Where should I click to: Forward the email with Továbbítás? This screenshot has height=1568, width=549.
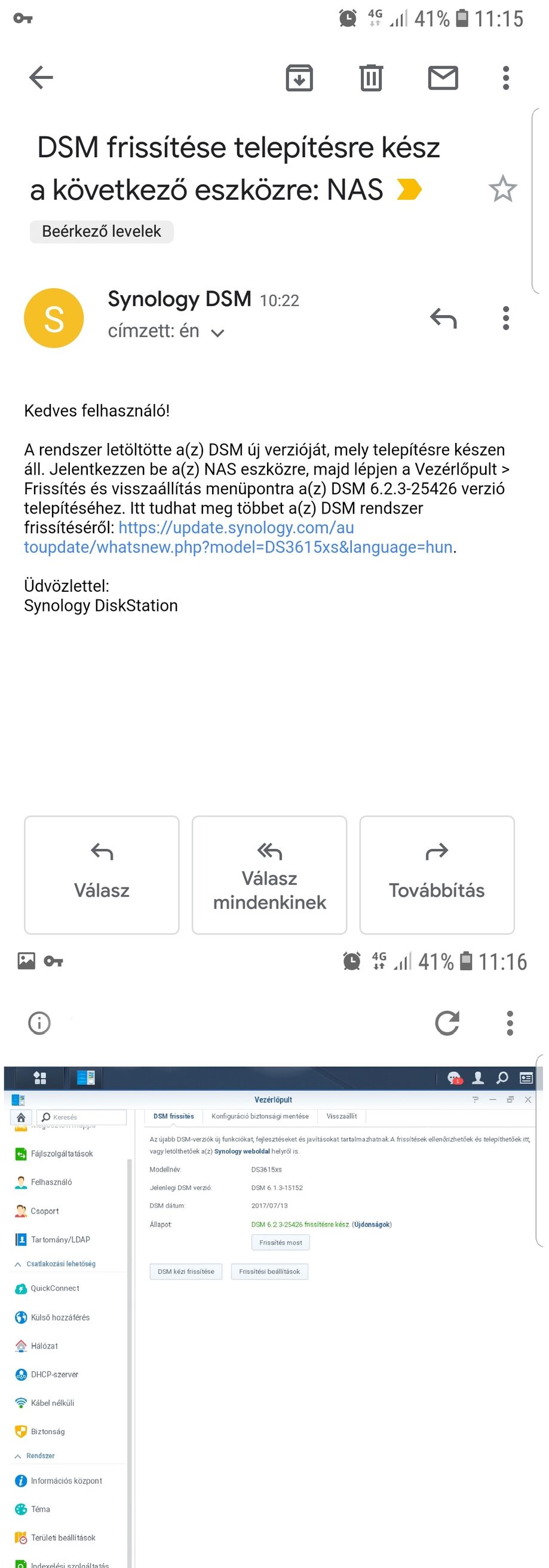coord(437,874)
